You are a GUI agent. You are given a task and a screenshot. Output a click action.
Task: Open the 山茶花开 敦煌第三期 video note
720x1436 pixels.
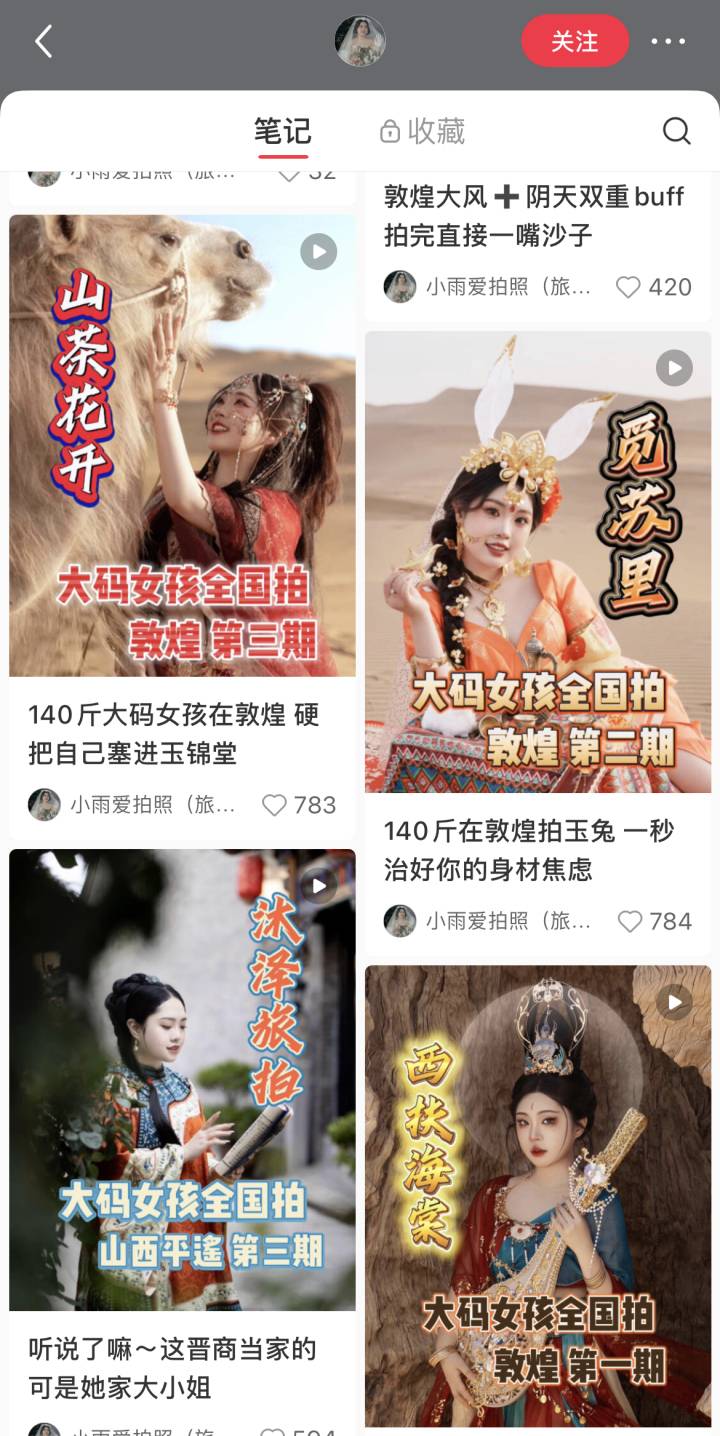point(182,445)
